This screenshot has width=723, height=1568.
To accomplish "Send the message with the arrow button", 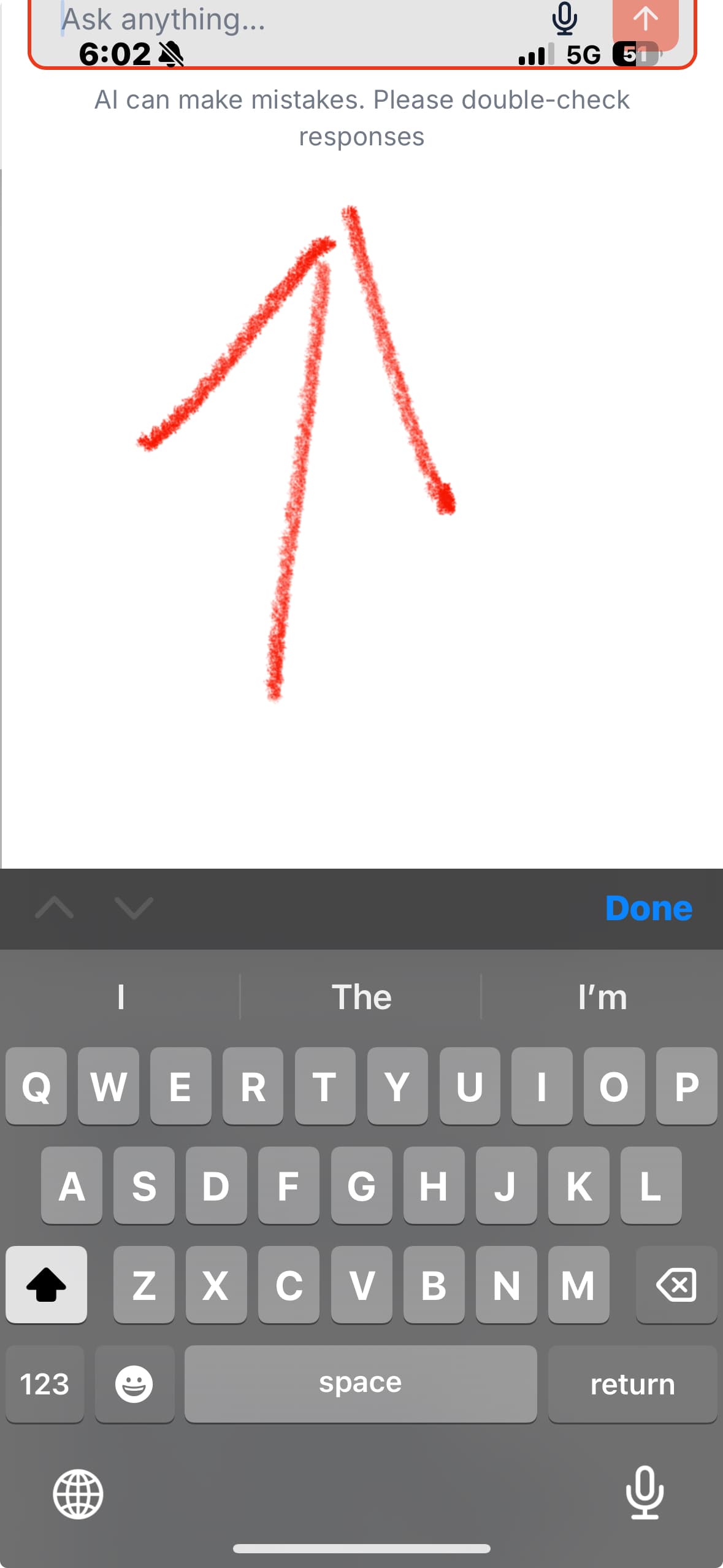I will click(645, 20).
